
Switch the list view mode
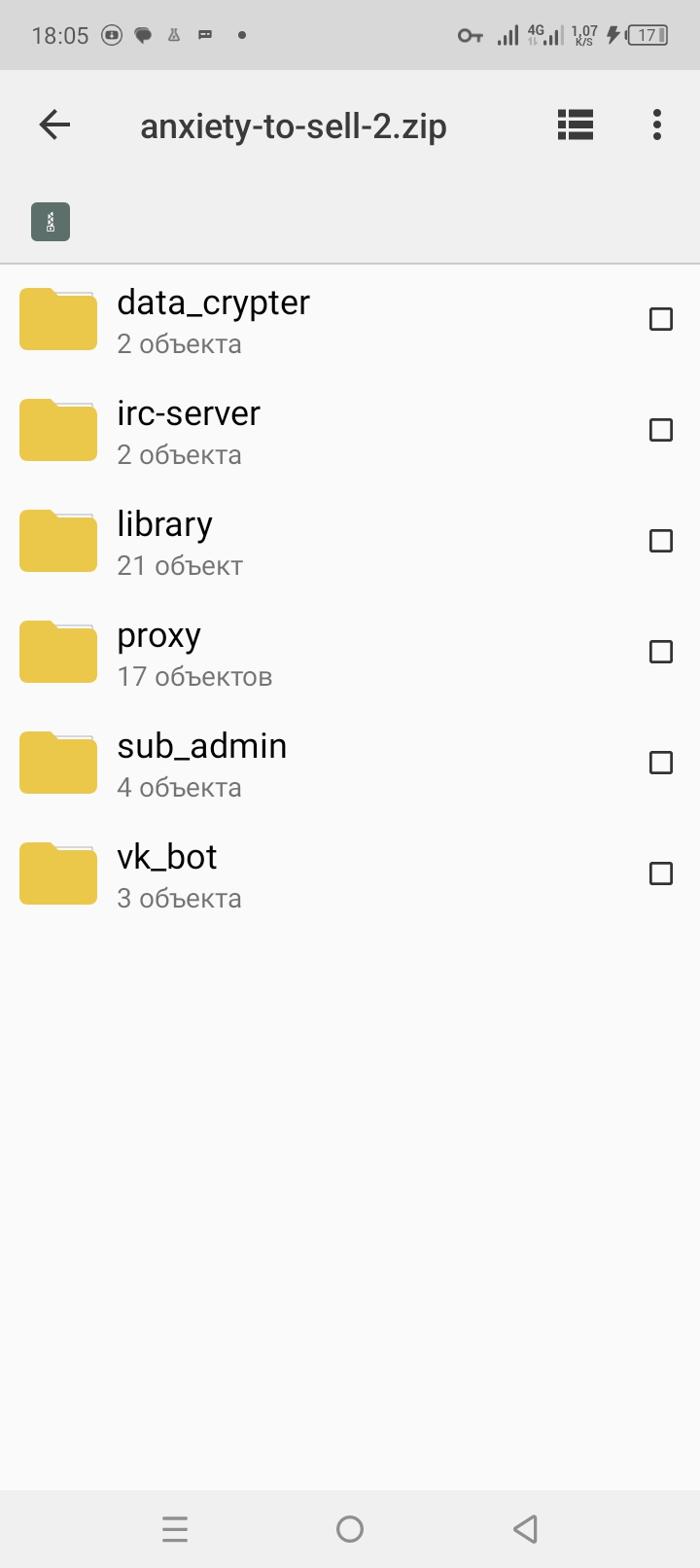(576, 125)
